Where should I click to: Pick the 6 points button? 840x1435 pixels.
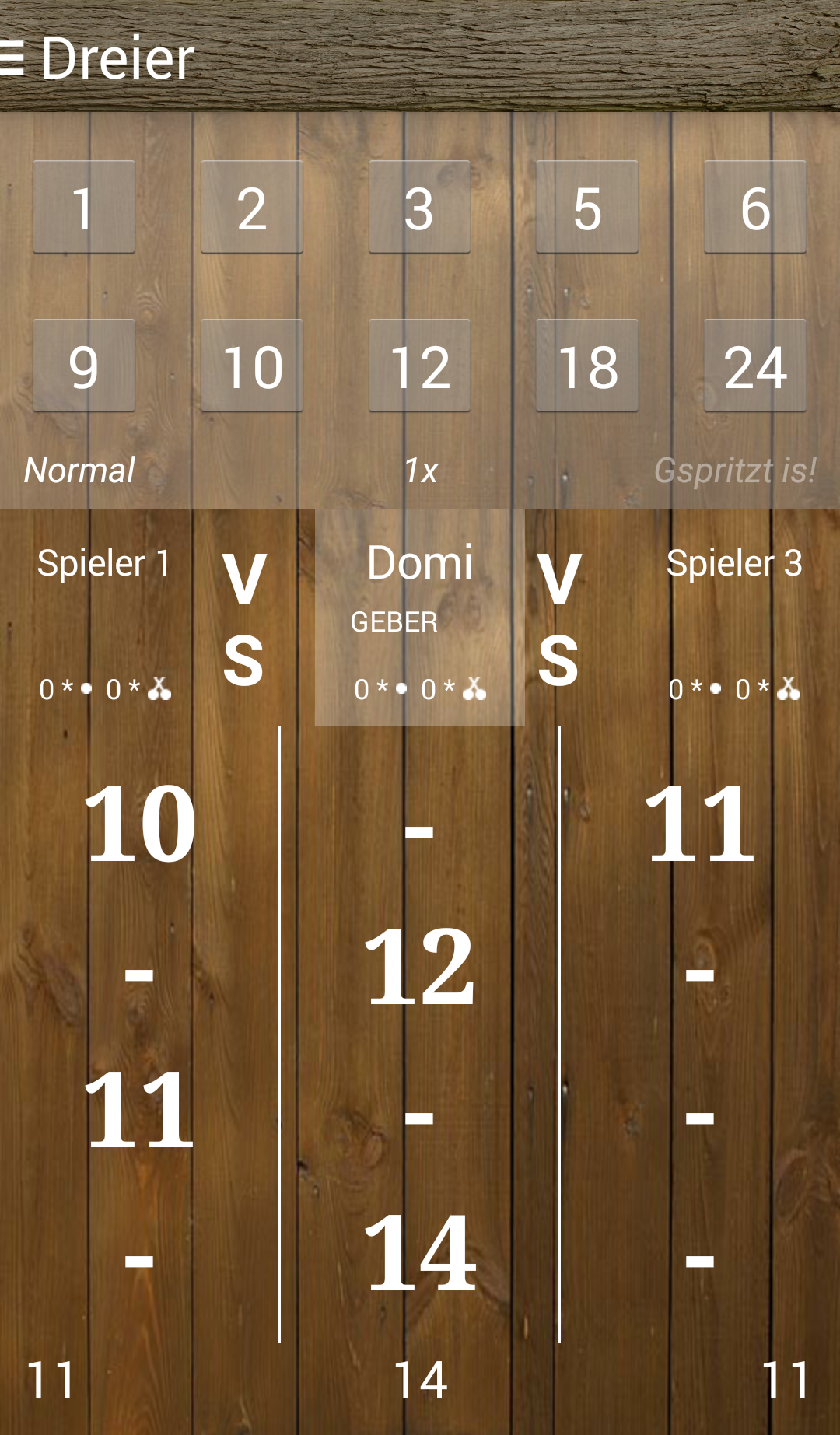pos(755,207)
